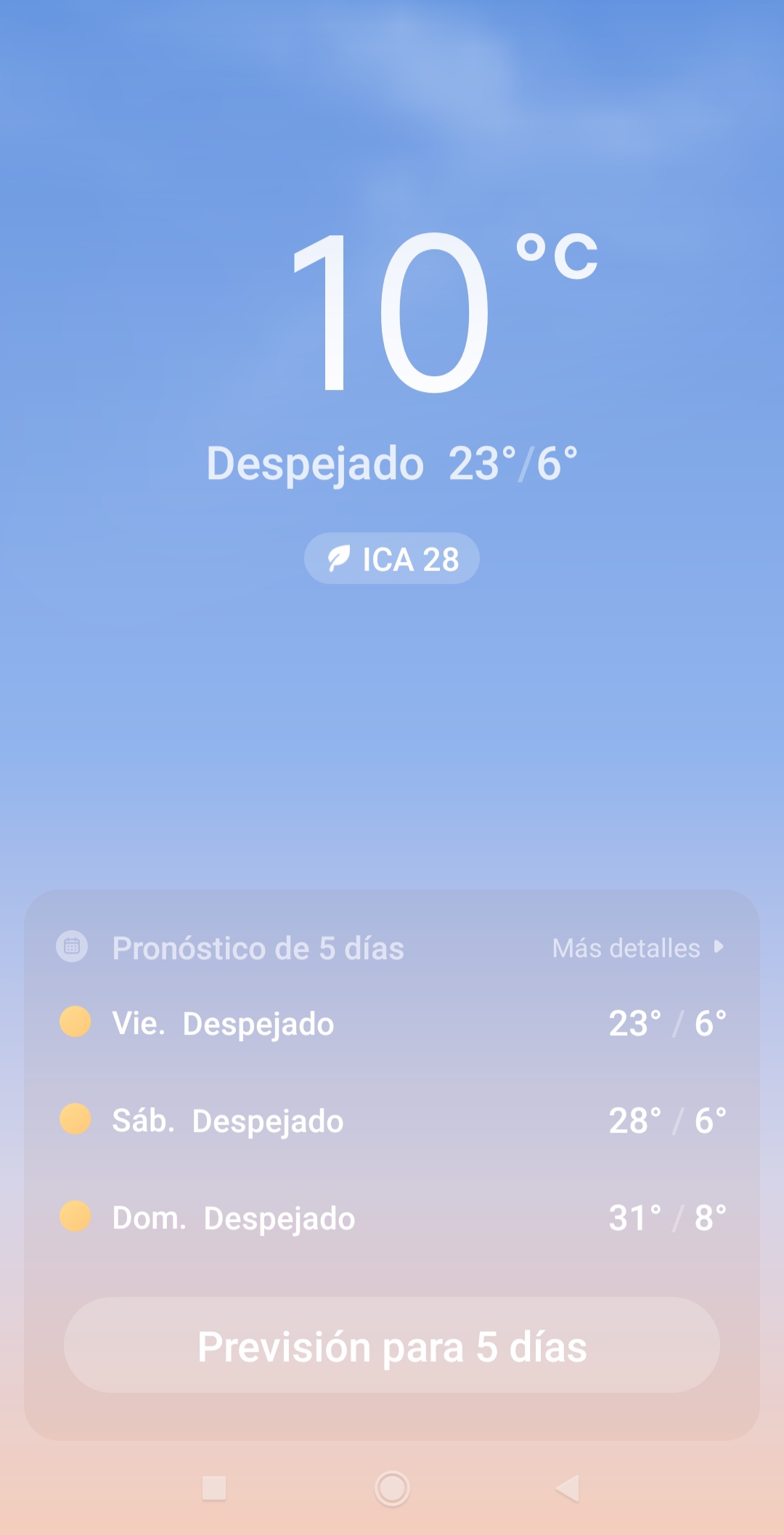Open recent apps with the square button
Viewport: 784px width, 1535px height.
pyautogui.click(x=214, y=1489)
